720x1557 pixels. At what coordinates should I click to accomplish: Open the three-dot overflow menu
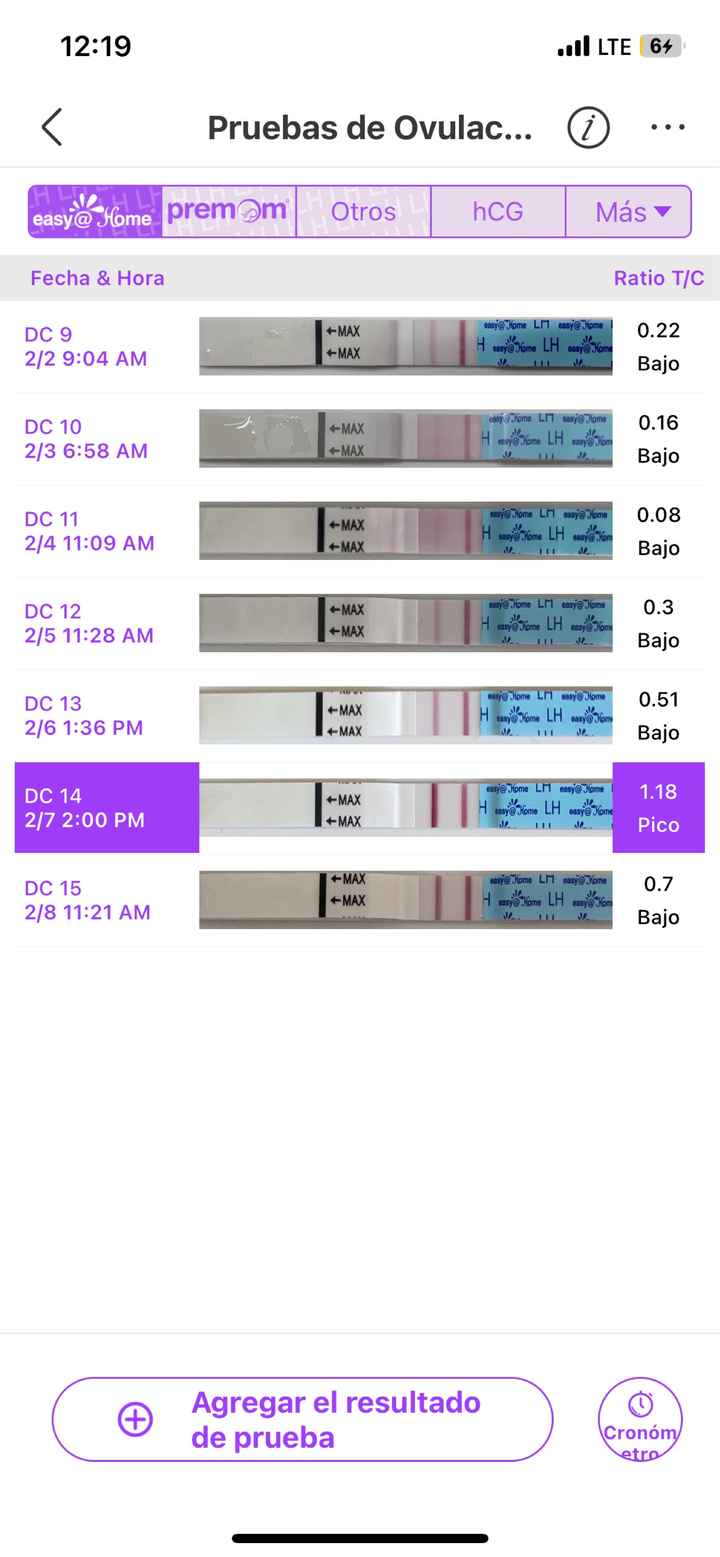pyautogui.click(x=667, y=128)
